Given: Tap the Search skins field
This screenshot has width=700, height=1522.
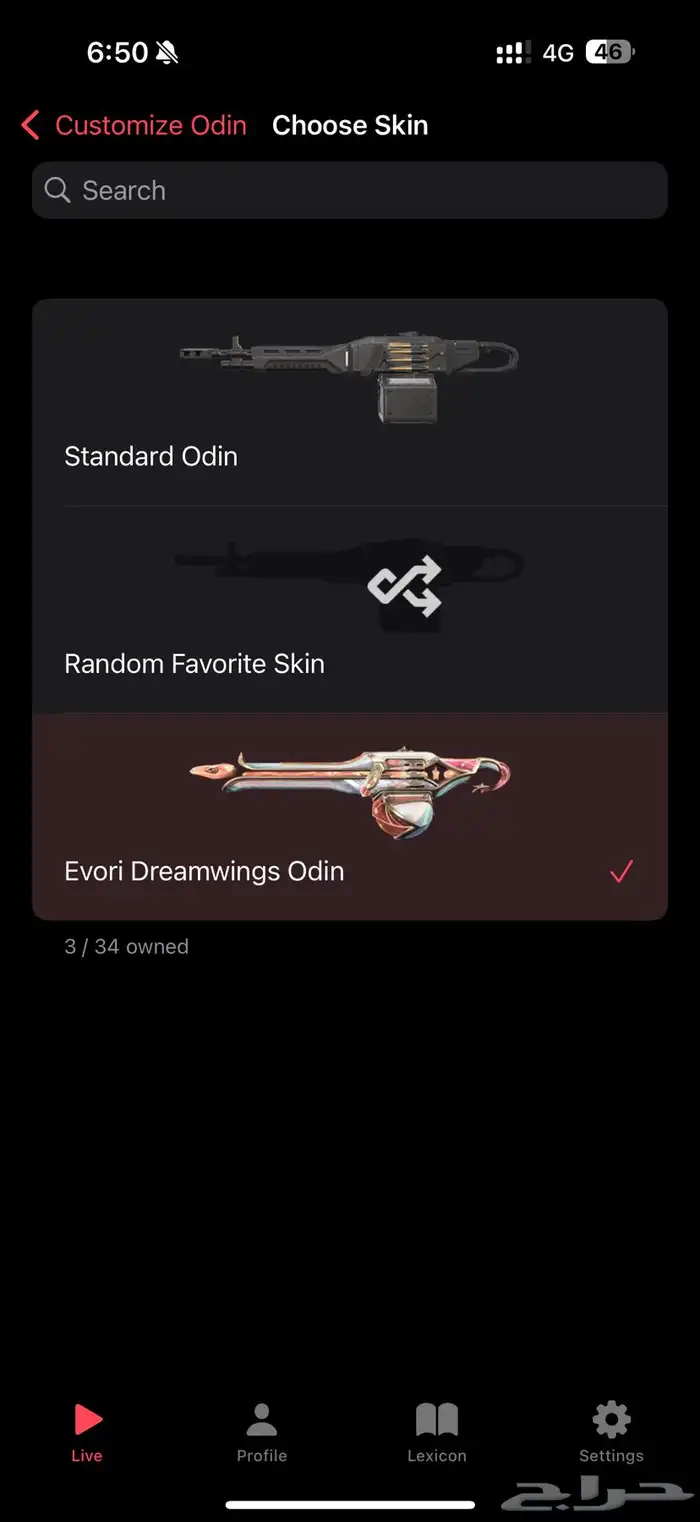Looking at the screenshot, I should coord(349,190).
